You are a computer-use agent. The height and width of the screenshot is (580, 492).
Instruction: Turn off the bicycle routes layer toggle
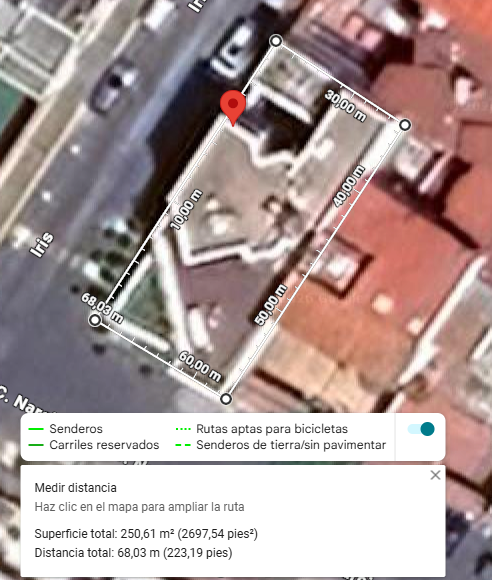[x=421, y=429]
